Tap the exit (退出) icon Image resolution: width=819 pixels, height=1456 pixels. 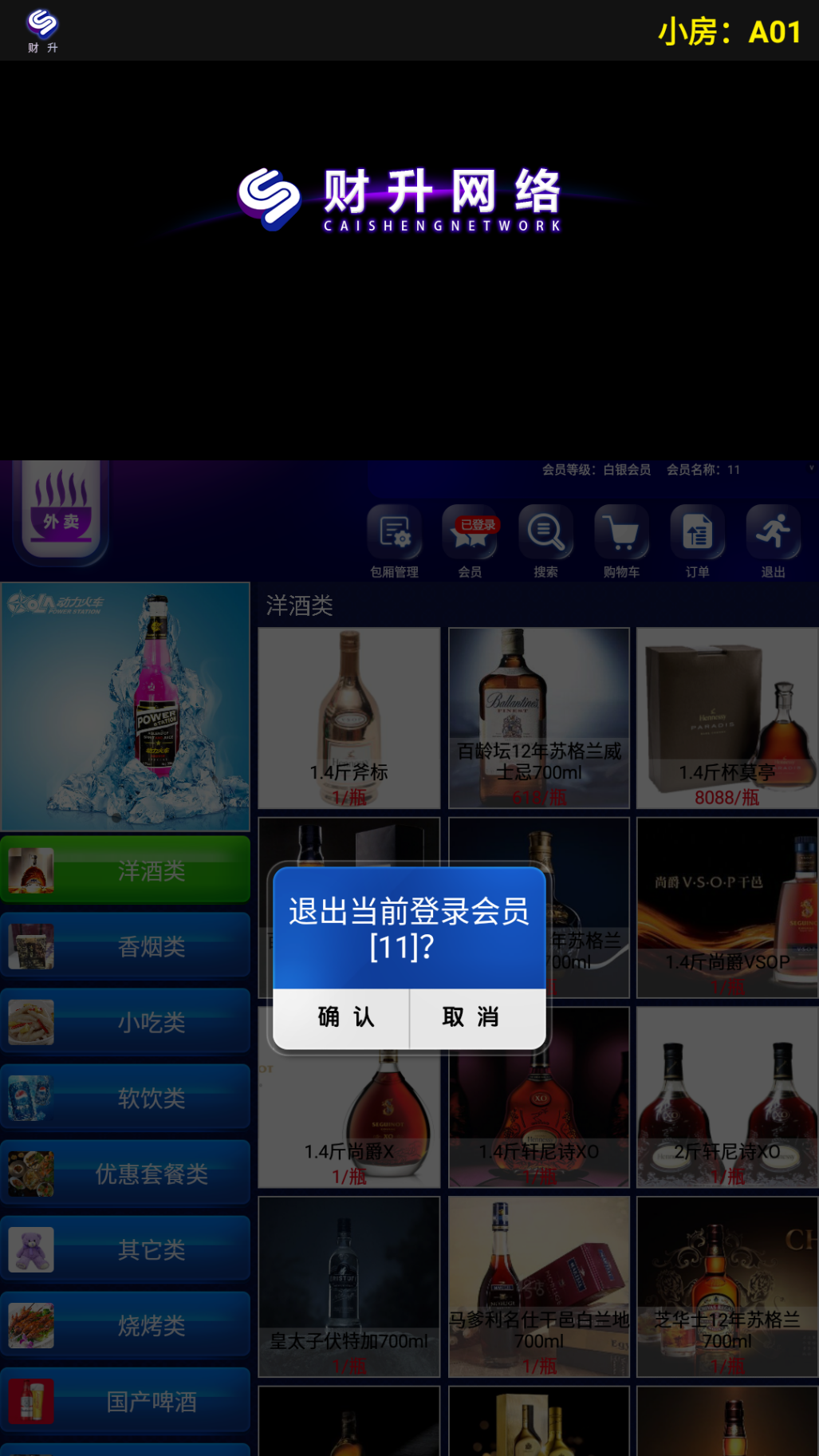[x=773, y=533]
